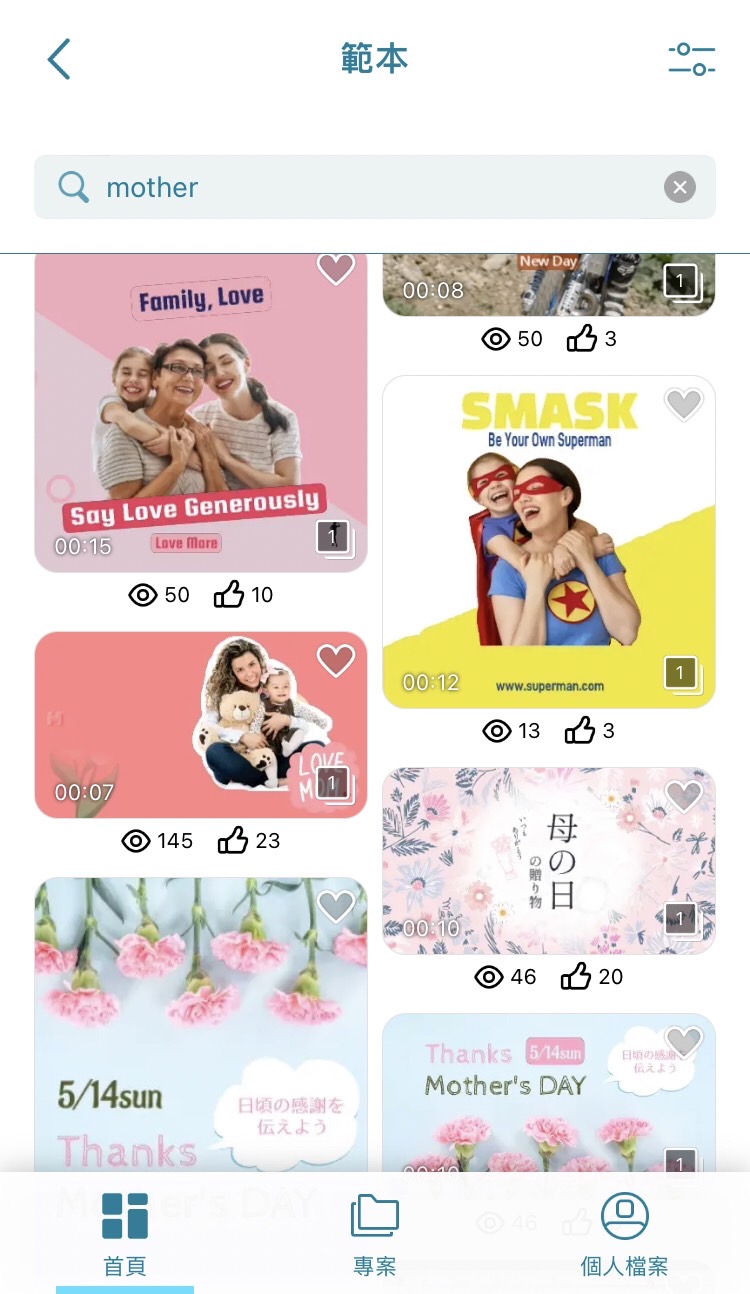Favorite the 母の日 floral template

684,796
